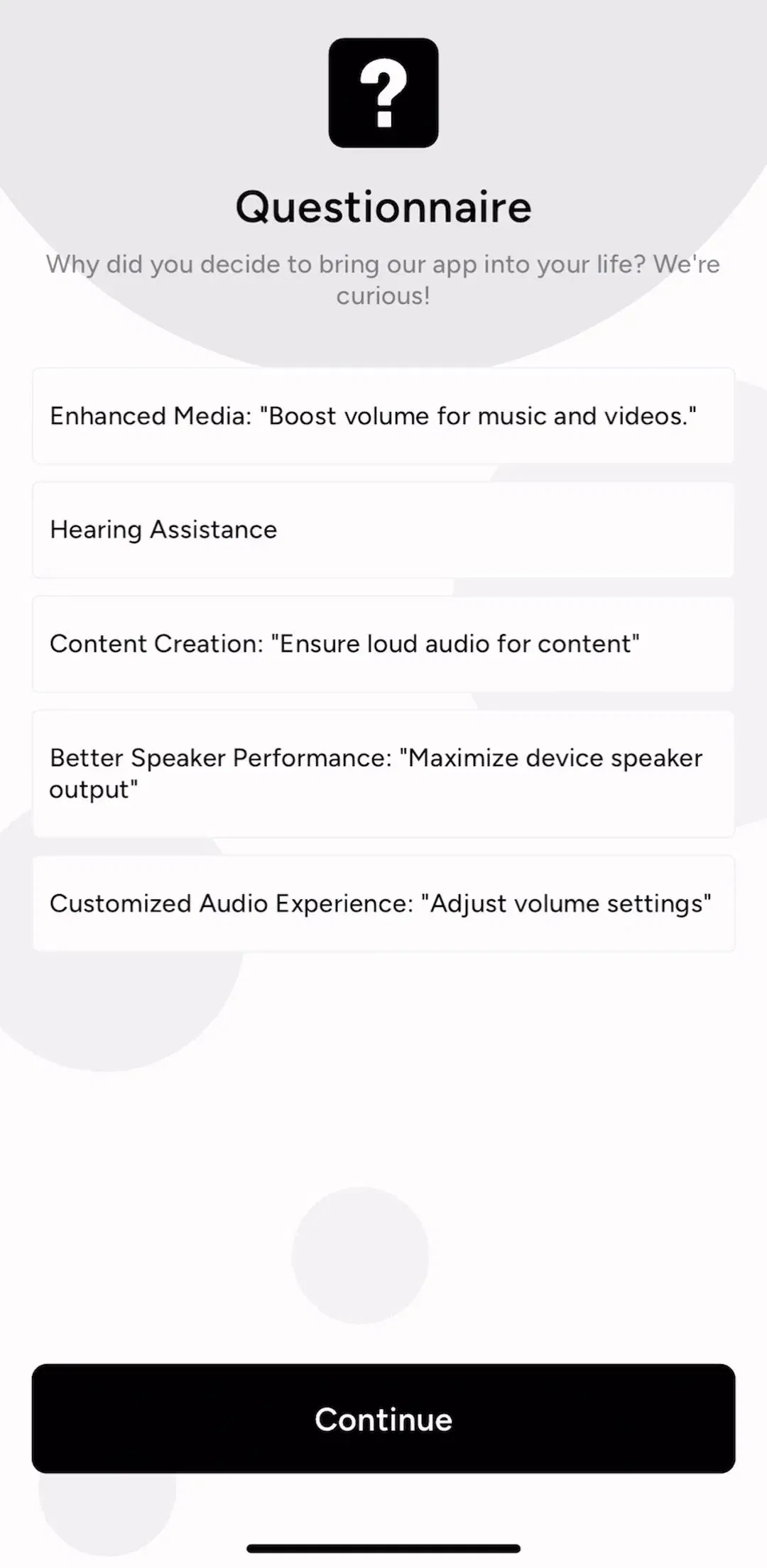Tap the Continue button
767x1568 pixels.
(383, 1419)
